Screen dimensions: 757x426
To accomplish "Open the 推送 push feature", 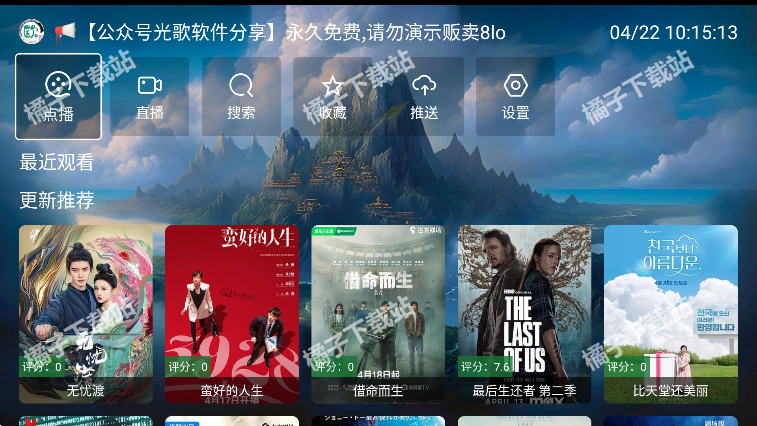I will [x=424, y=96].
